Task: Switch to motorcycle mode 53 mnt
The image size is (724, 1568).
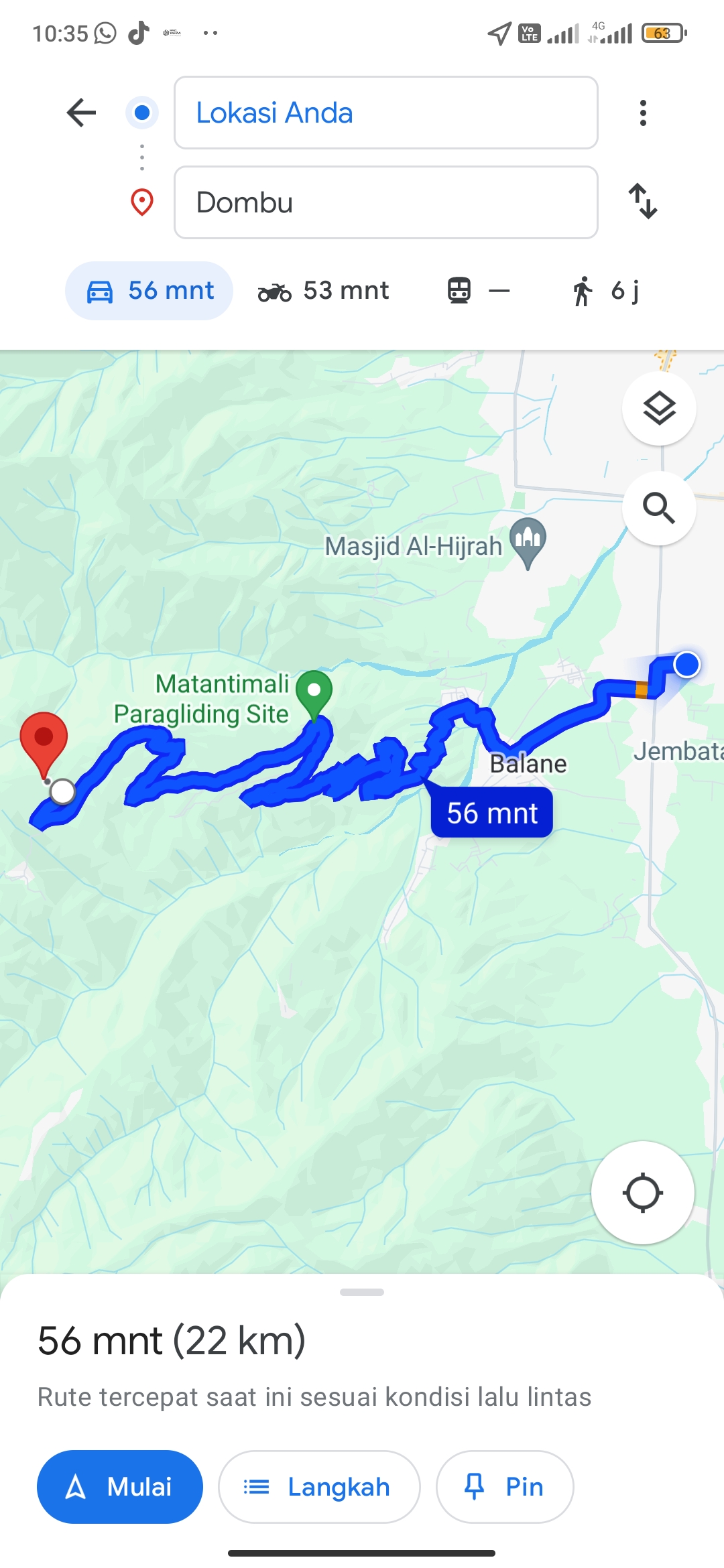Action: click(323, 291)
